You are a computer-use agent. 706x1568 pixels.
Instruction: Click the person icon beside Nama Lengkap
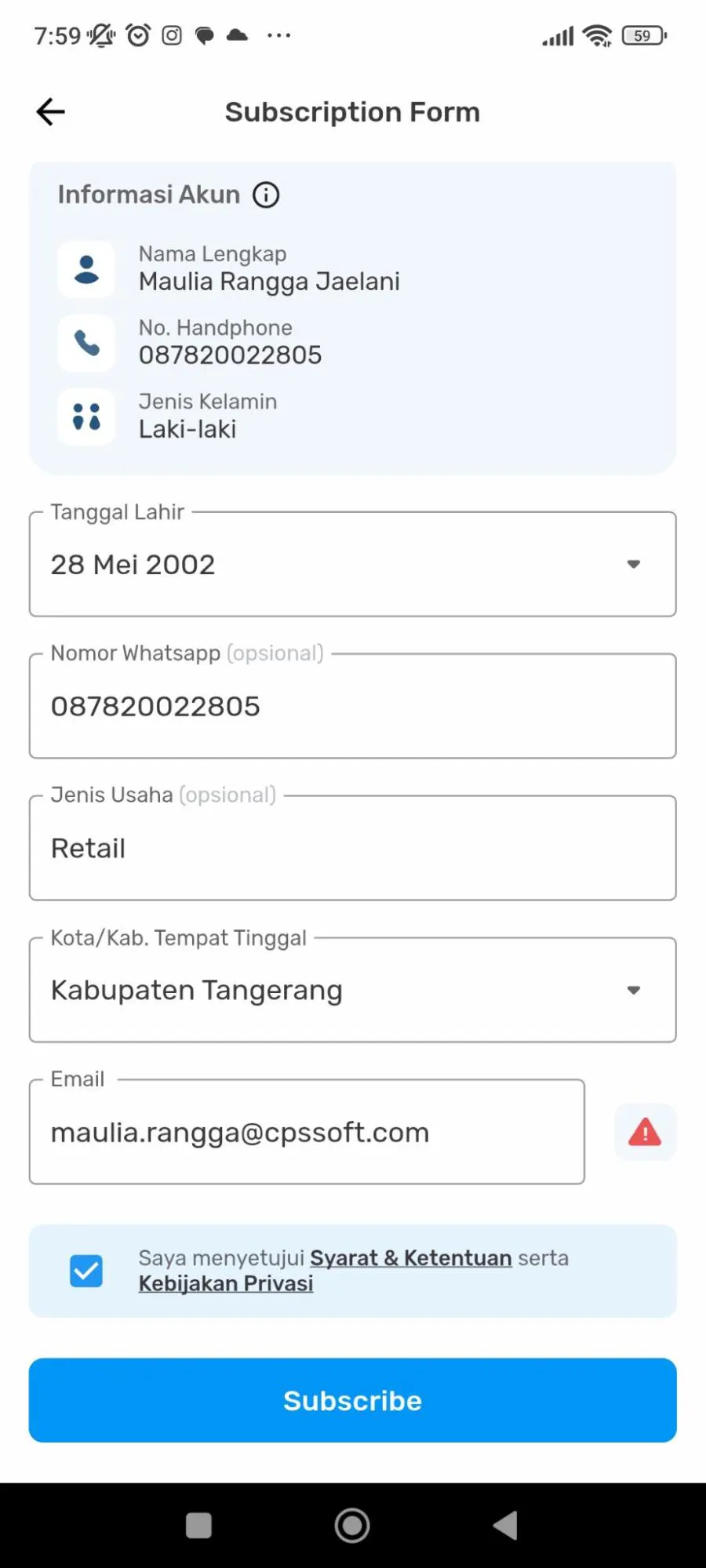(x=86, y=270)
